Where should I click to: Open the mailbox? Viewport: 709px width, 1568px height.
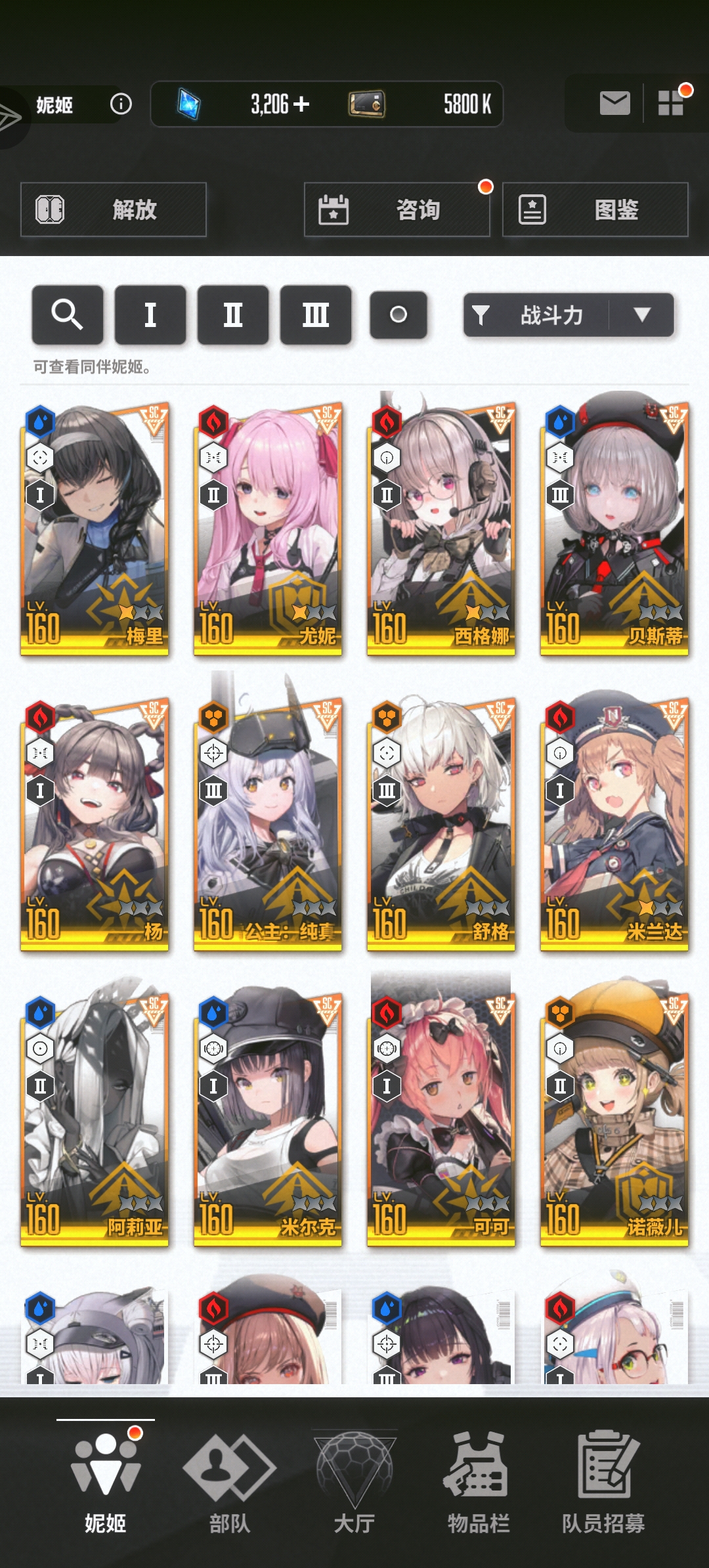(614, 104)
